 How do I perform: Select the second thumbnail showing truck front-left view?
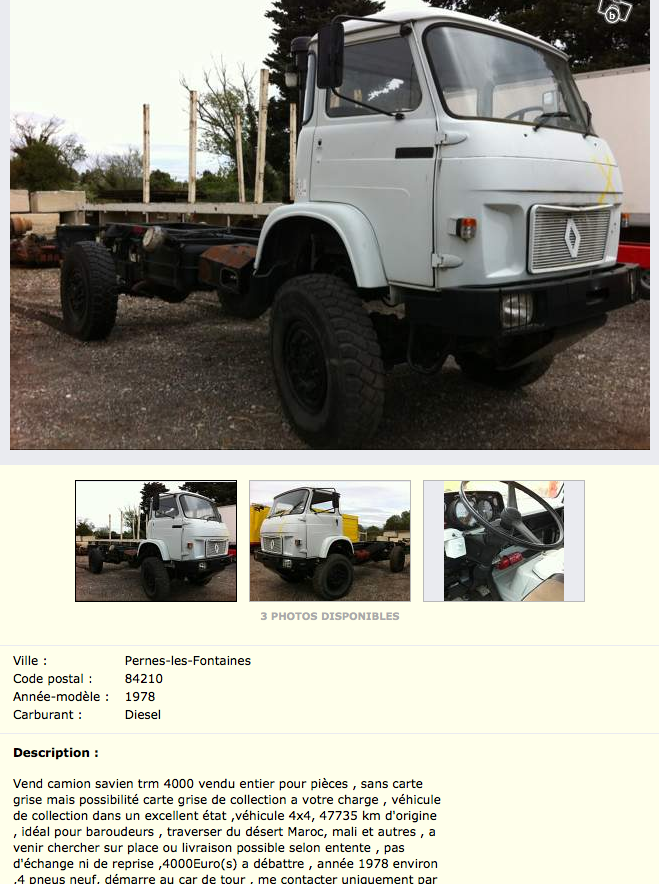[x=330, y=541]
